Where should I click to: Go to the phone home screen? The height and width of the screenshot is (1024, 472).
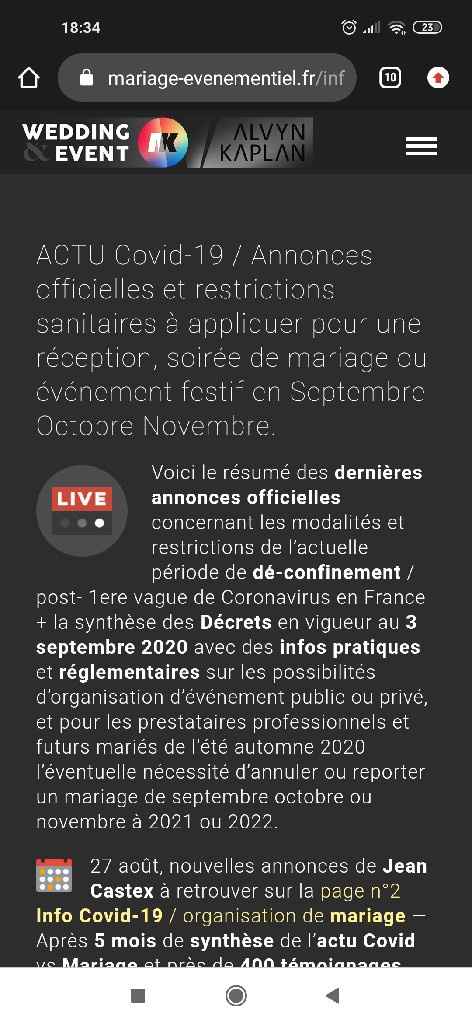tap(236, 995)
